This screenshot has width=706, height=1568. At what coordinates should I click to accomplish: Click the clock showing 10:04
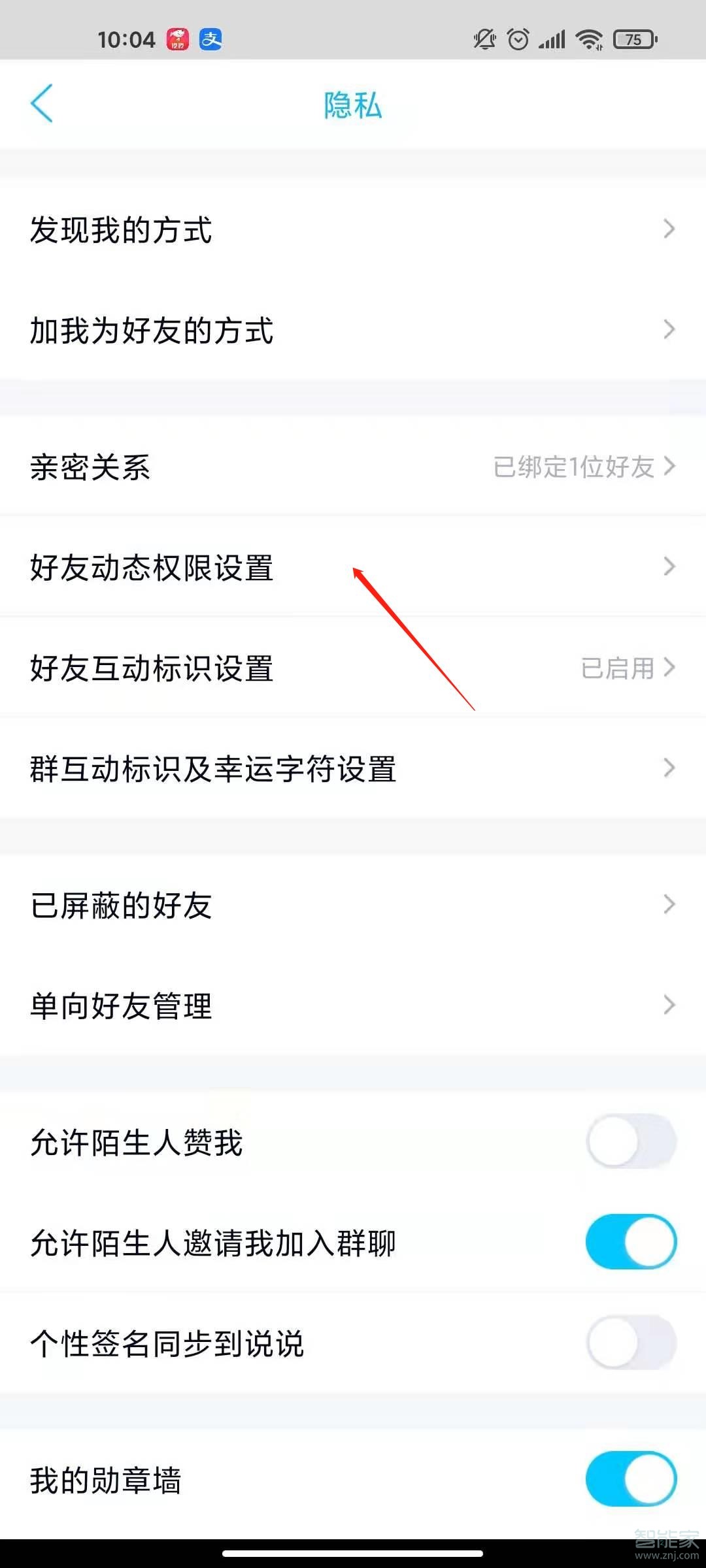127,40
